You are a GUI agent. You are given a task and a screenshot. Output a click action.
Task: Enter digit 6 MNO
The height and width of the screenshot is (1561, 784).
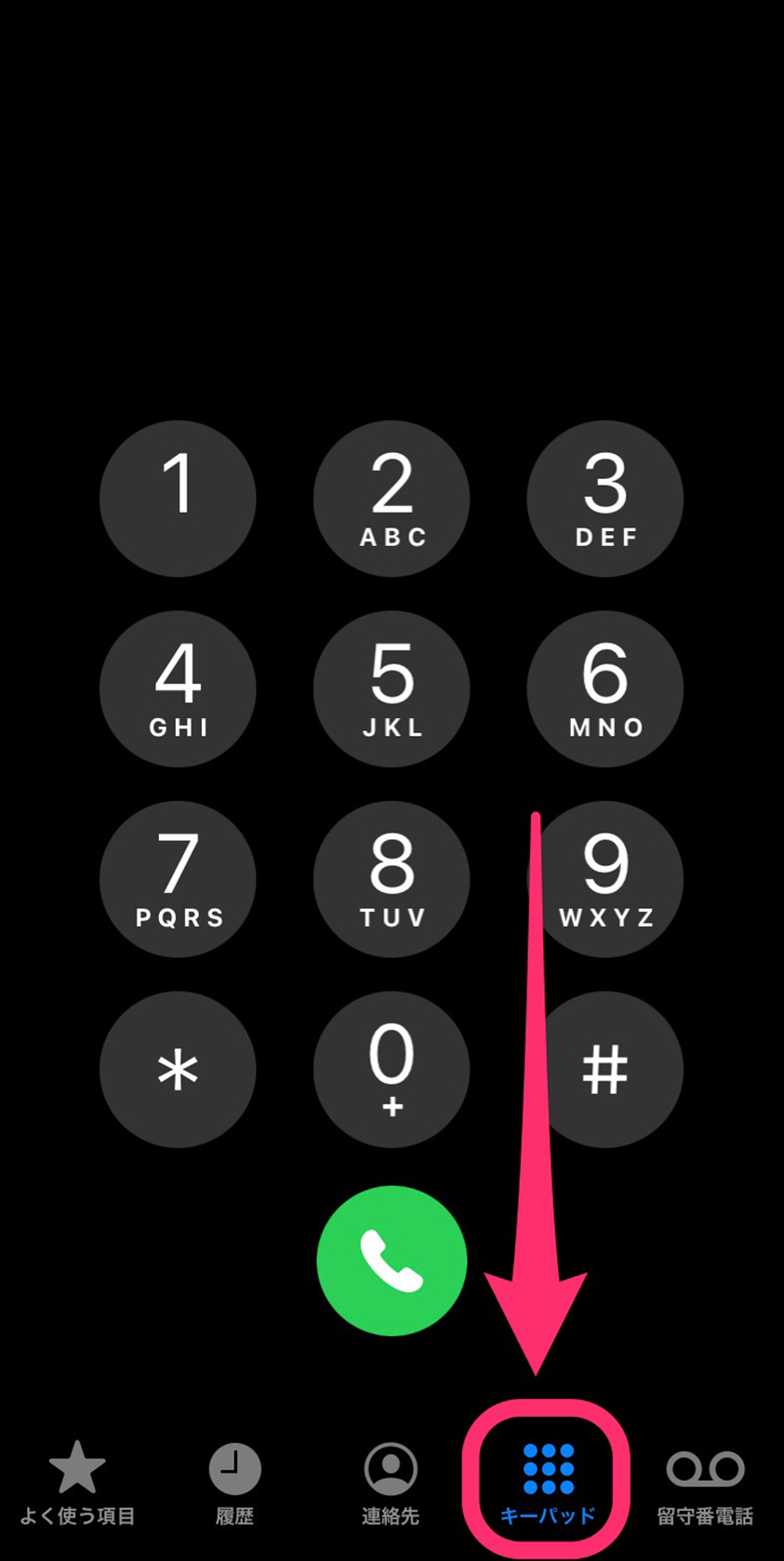(x=605, y=688)
